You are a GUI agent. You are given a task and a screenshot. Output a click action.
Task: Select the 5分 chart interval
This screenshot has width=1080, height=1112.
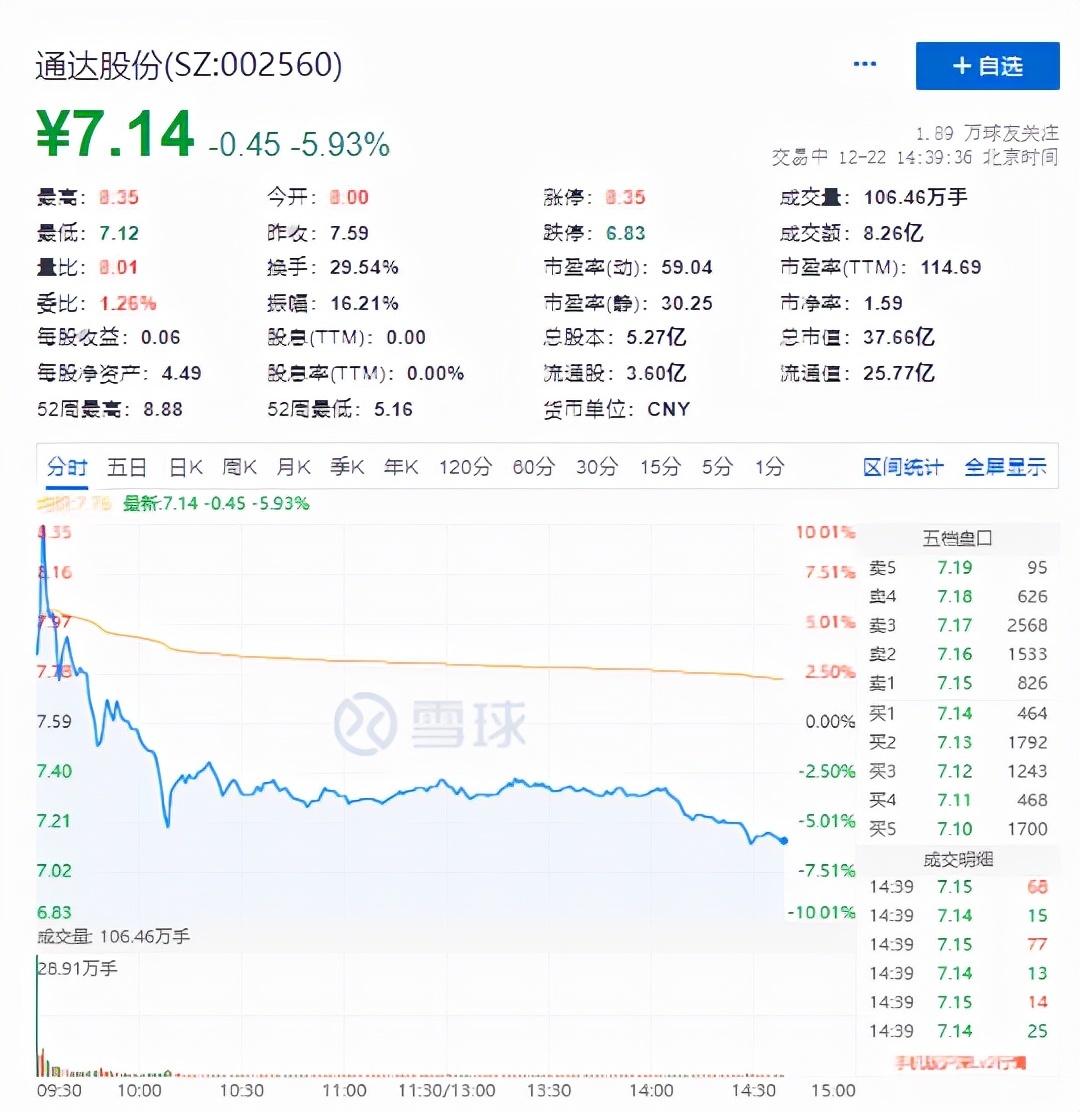coord(717,466)
